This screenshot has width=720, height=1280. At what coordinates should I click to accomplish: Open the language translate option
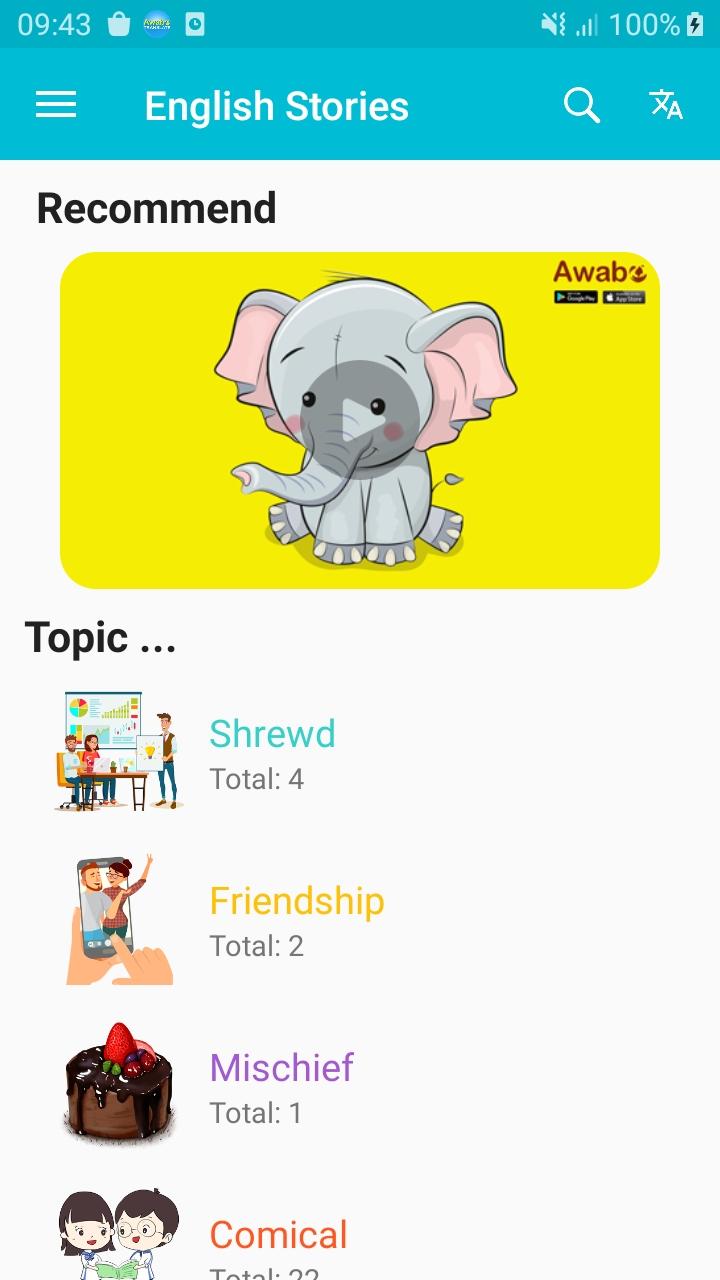click(666, 105)
